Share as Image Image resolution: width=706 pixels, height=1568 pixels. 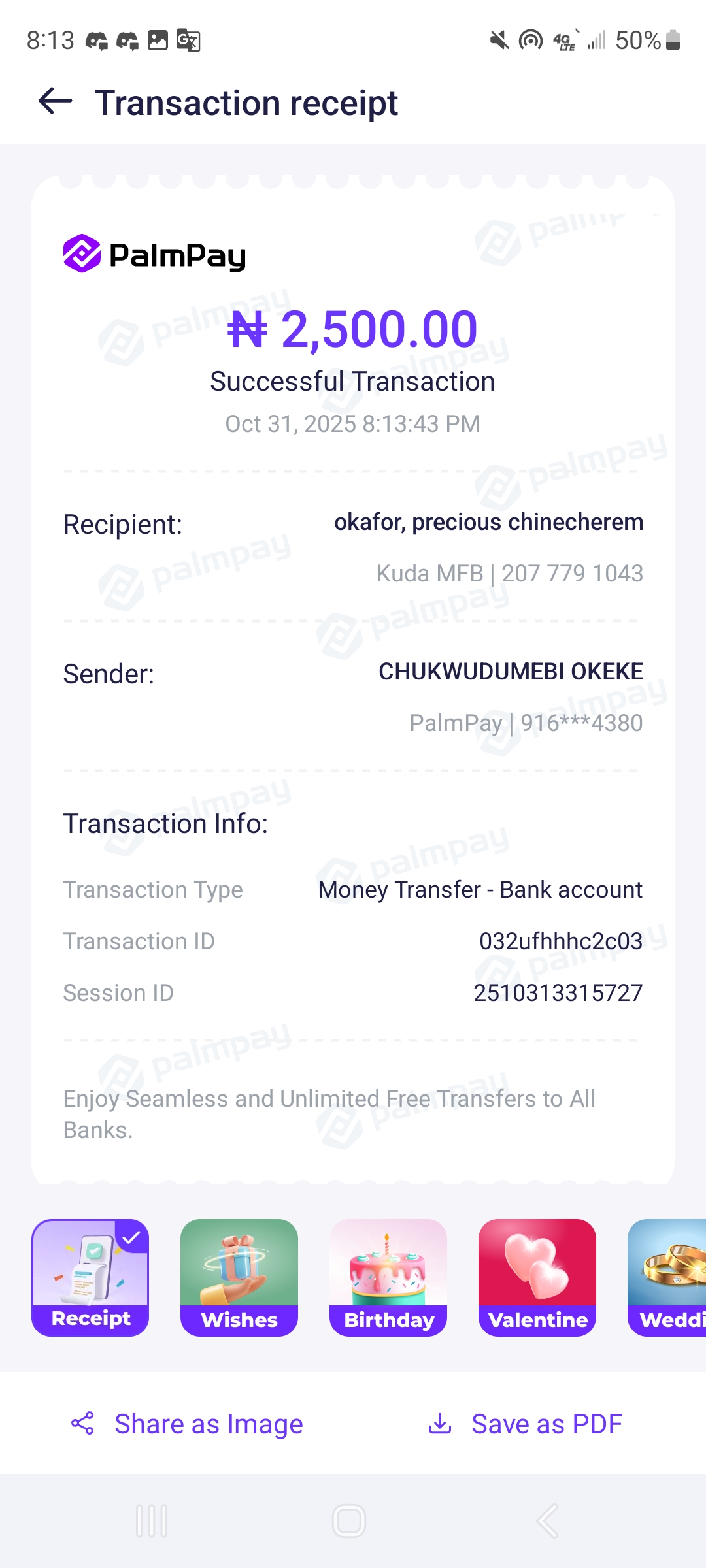[x=188, y=1424]
